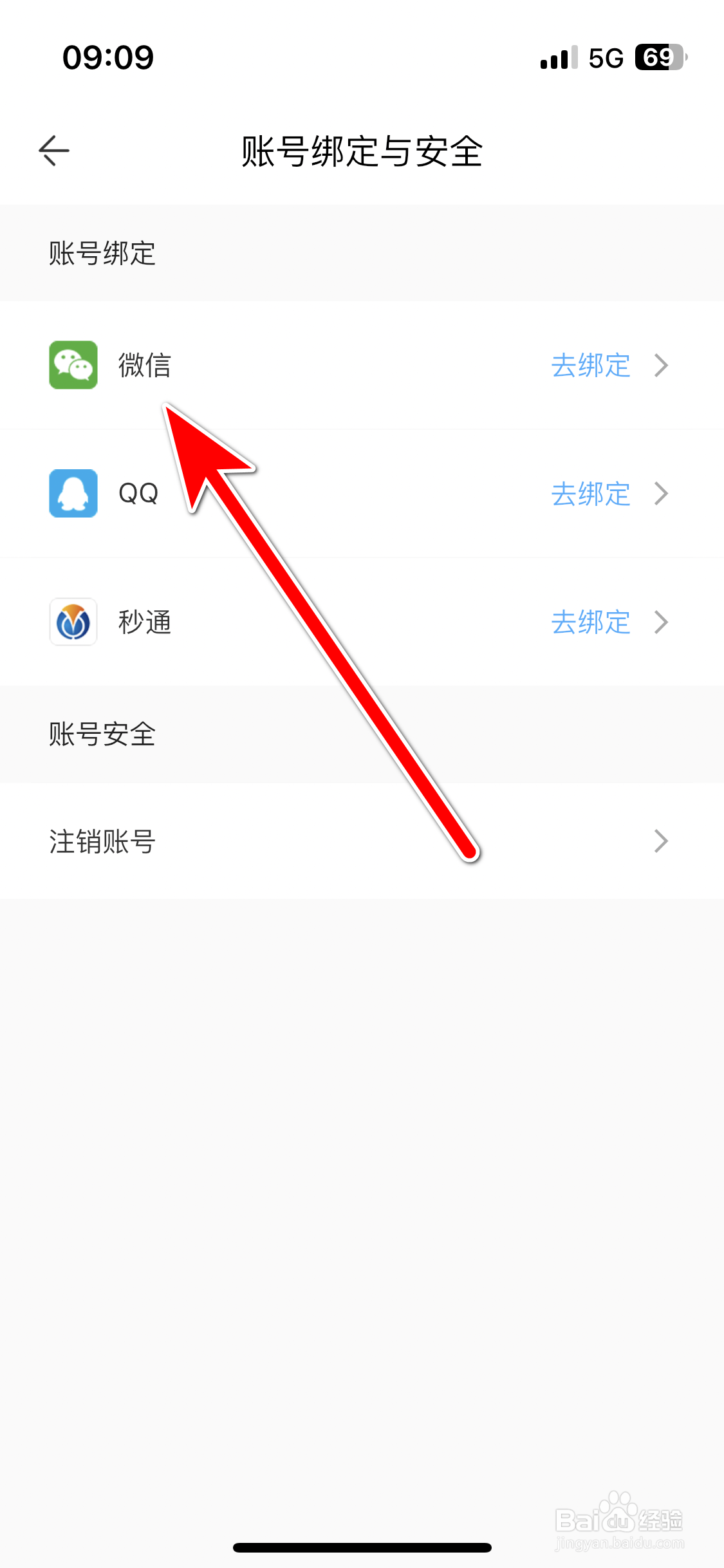Click the 账号绑定与安全 title

pyautogui.click(x=362, y=152)
